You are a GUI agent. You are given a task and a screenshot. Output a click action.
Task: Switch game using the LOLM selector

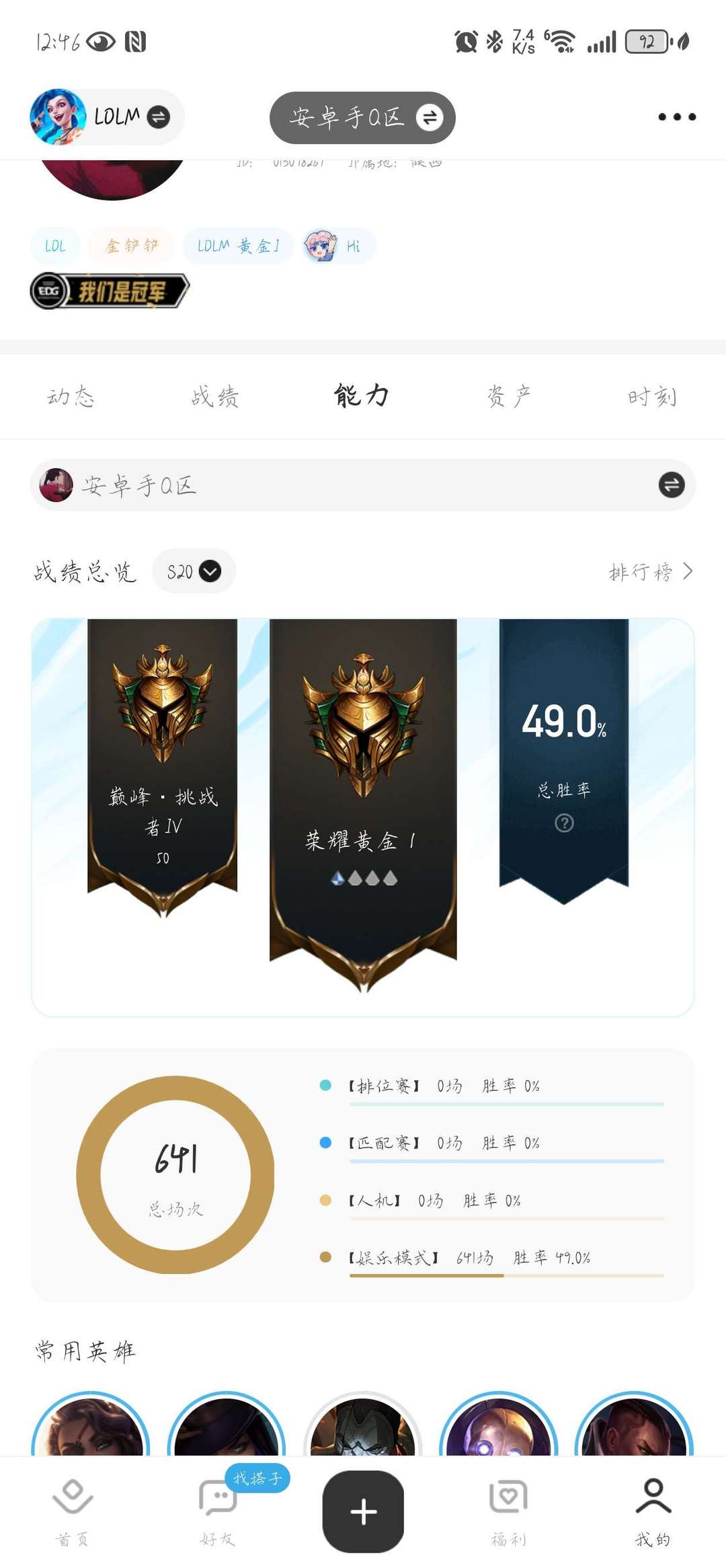(x=106, y=117)
